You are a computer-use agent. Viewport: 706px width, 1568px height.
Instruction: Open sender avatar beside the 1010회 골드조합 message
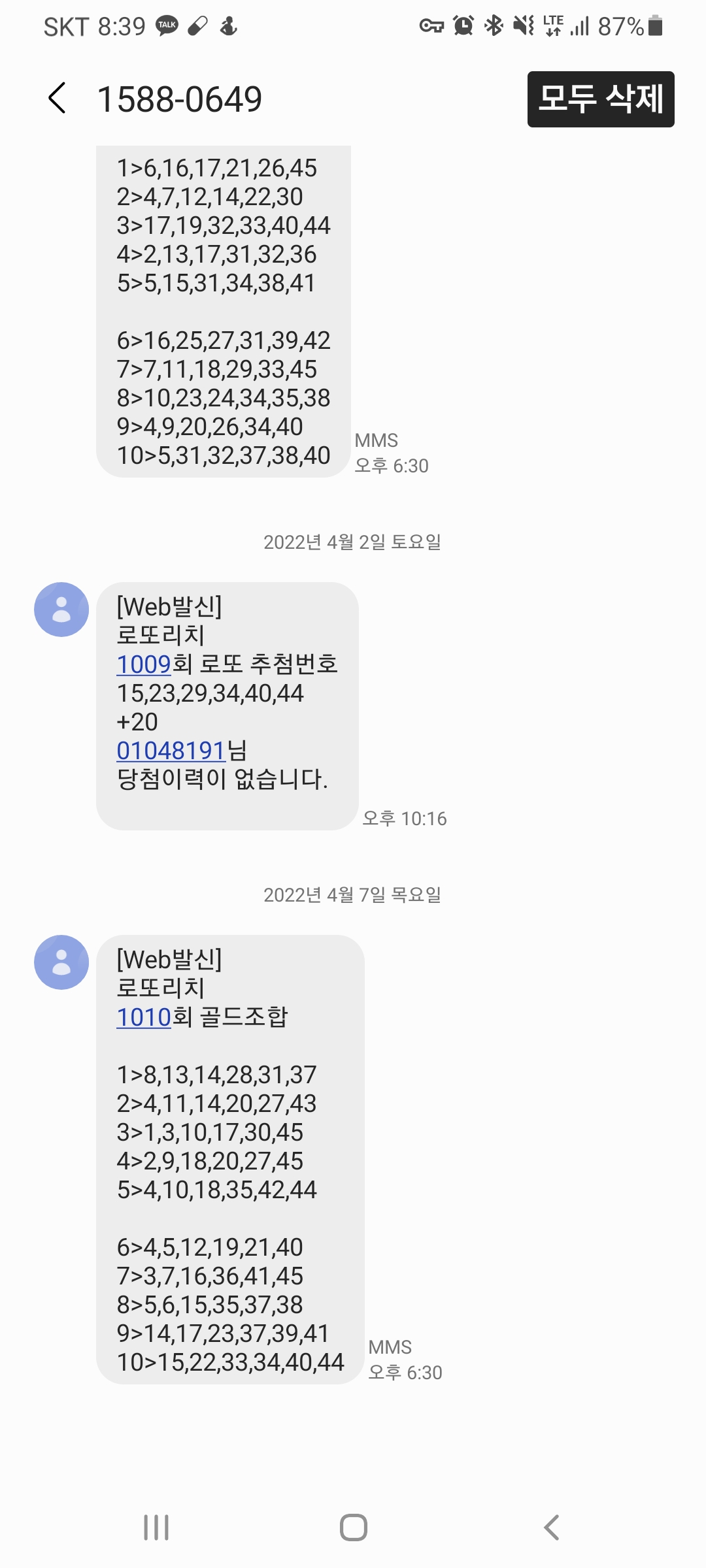click(x=61, y=962)
